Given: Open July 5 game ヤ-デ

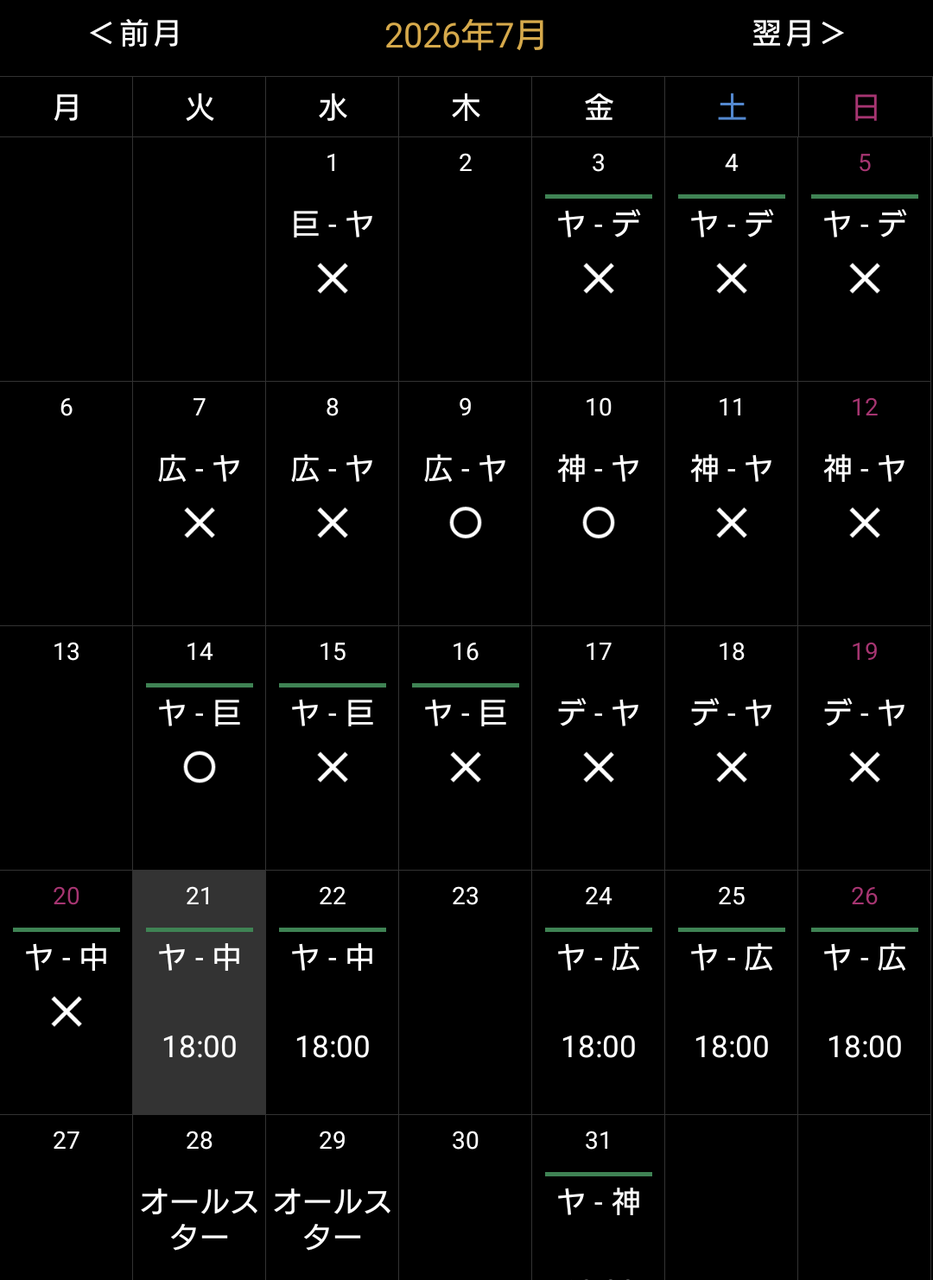Looking at the screenshot, I should [865, 259].
